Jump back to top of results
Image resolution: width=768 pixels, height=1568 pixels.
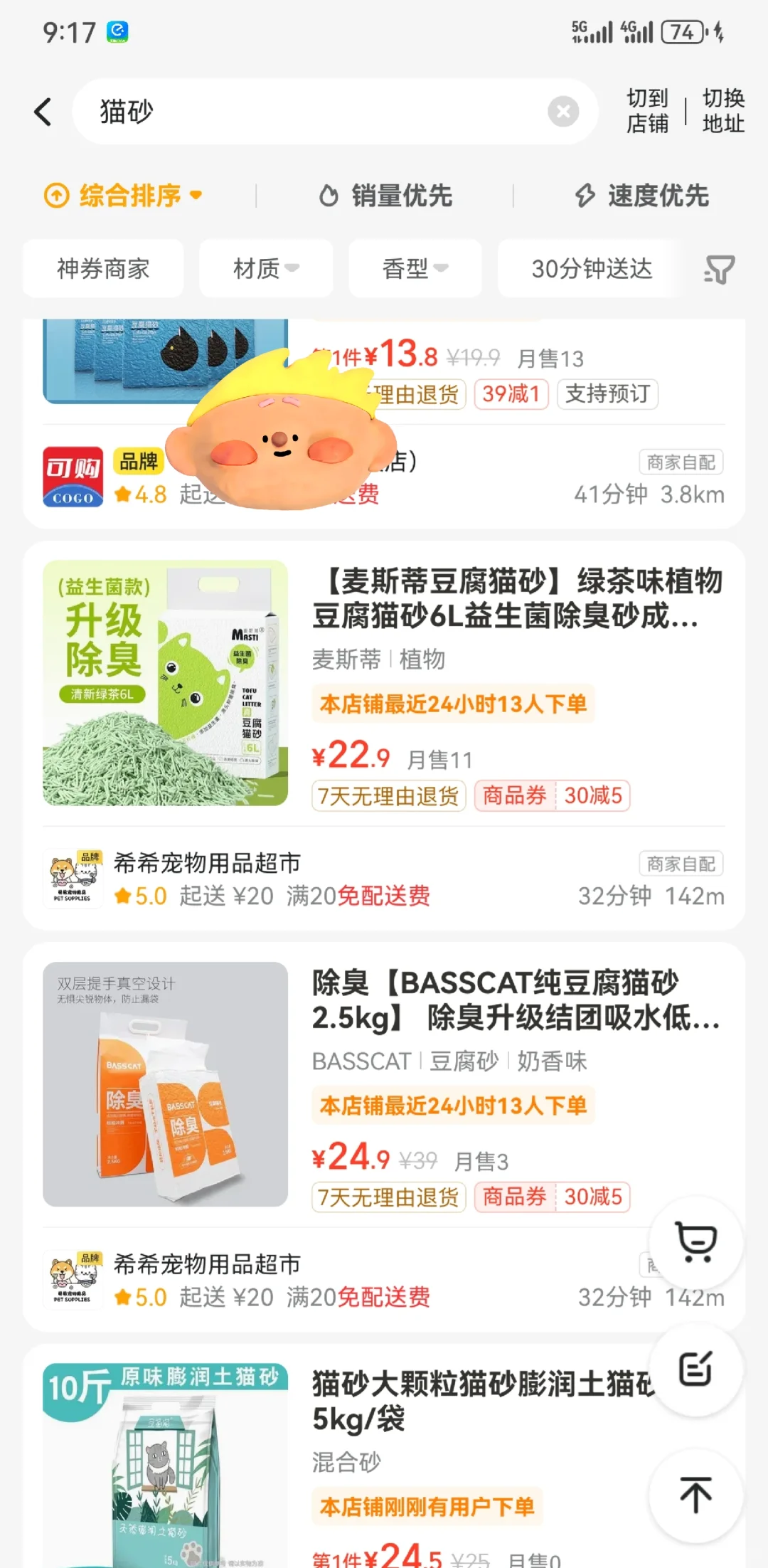695,1495
